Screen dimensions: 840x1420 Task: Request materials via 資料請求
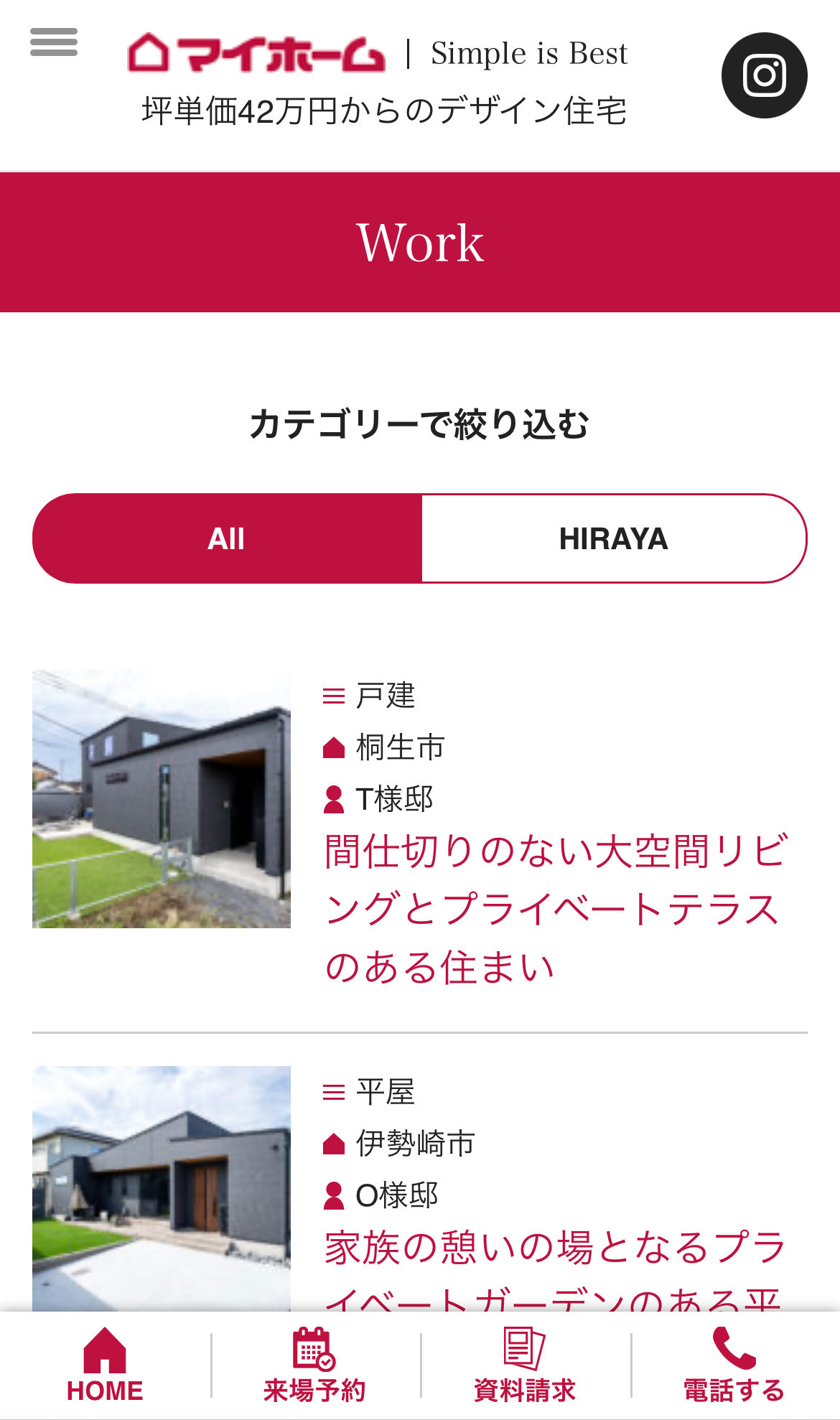(525, 1365)
